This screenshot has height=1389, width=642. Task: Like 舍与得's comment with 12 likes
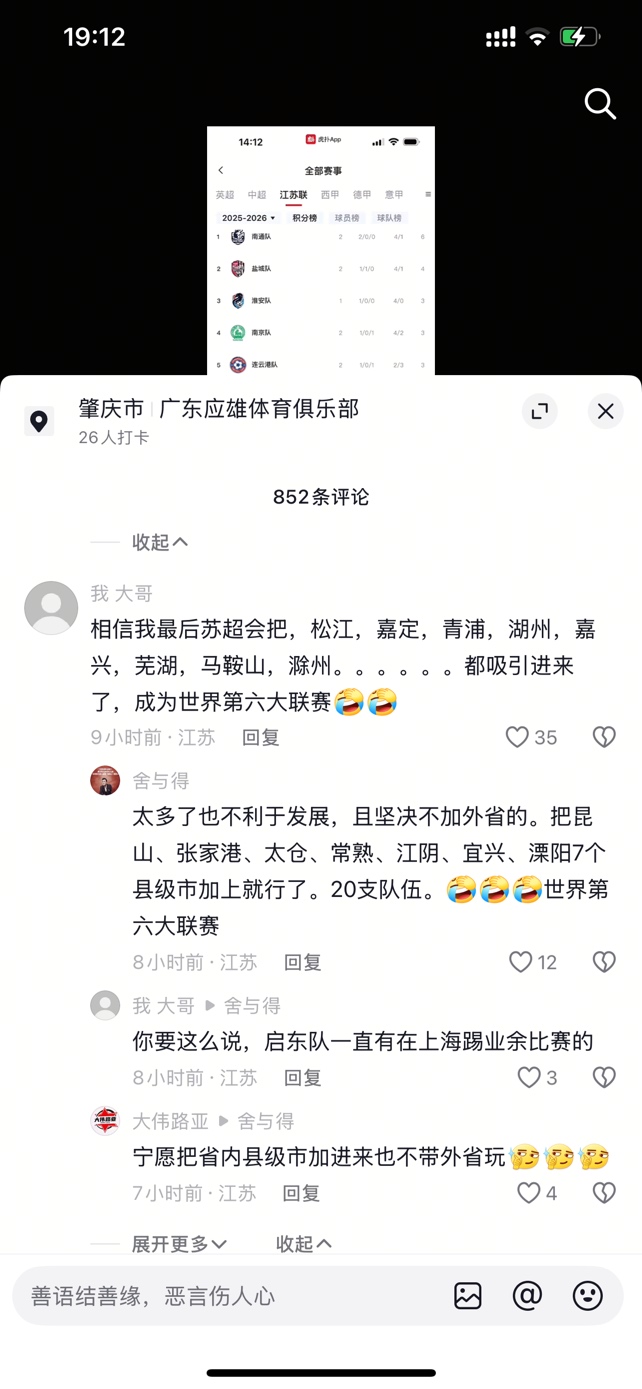pyautogui.click(x=522, y=962)
